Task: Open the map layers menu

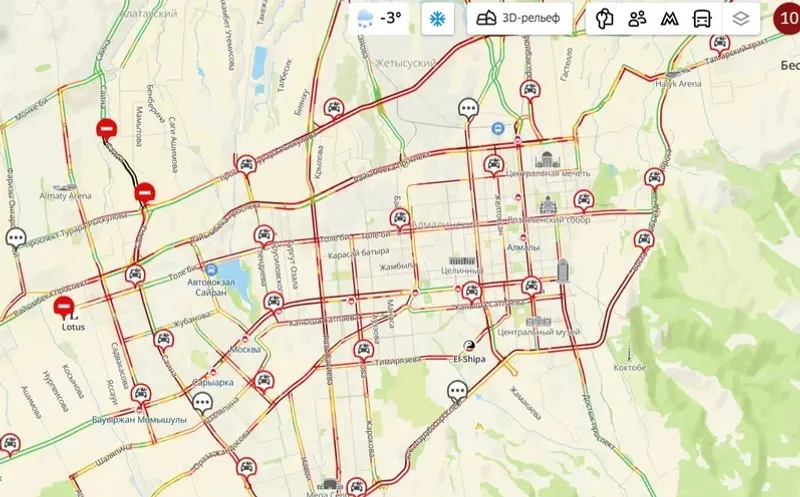Action: [x=740, y=19]
